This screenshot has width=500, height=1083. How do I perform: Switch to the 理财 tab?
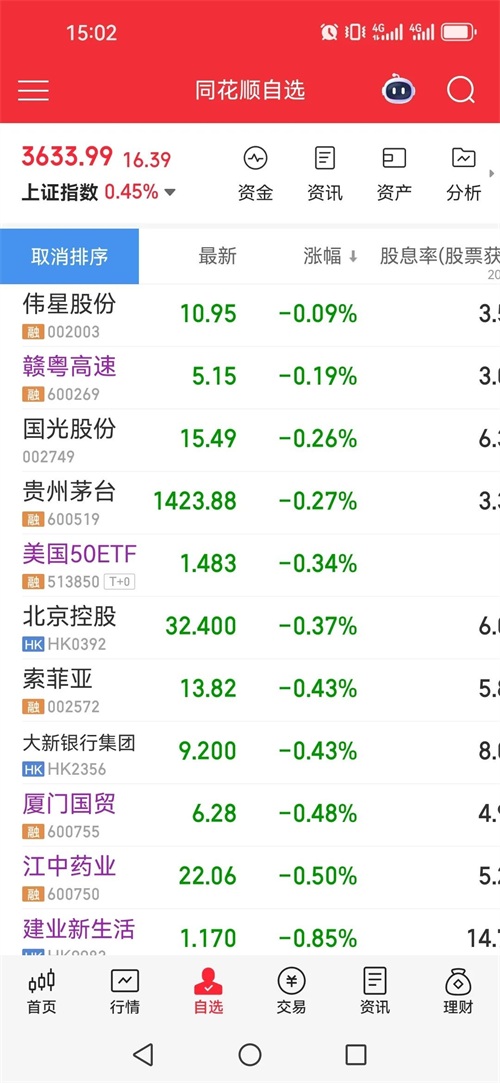click(459, 990)
